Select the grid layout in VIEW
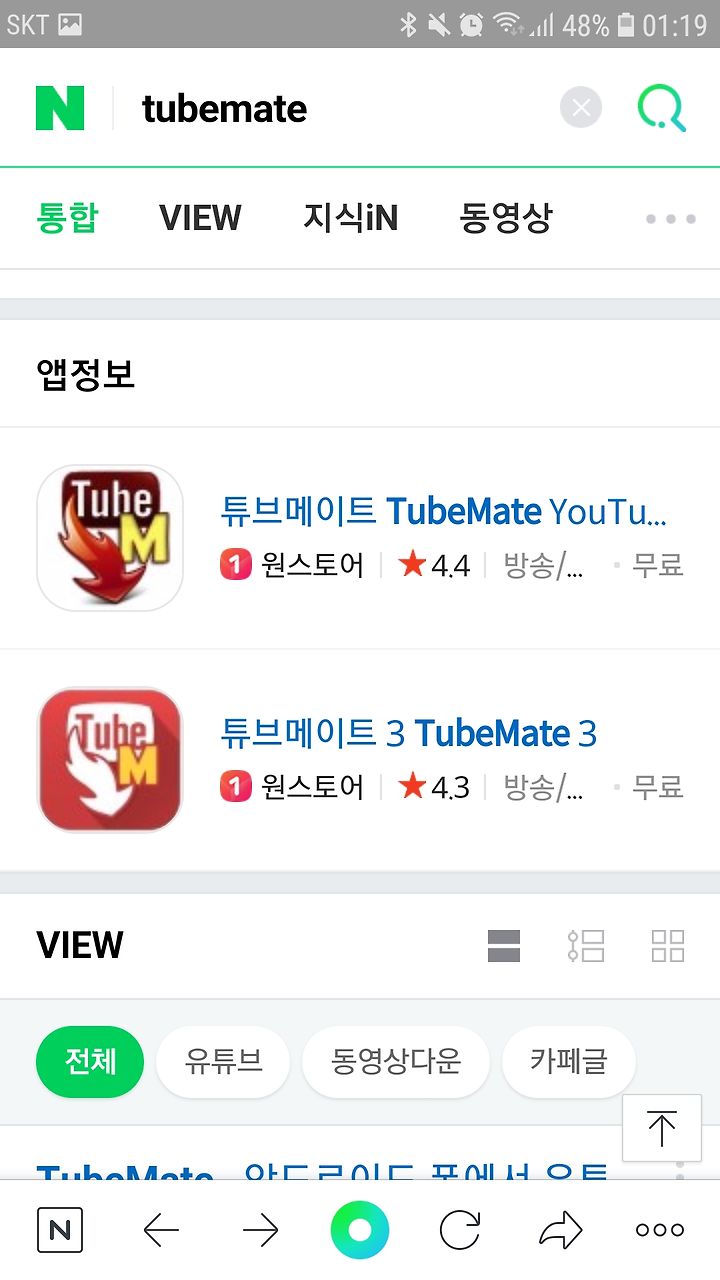The width and height of the screenshot is (720, 1280). pyautogui.click(x=668, y=945)
